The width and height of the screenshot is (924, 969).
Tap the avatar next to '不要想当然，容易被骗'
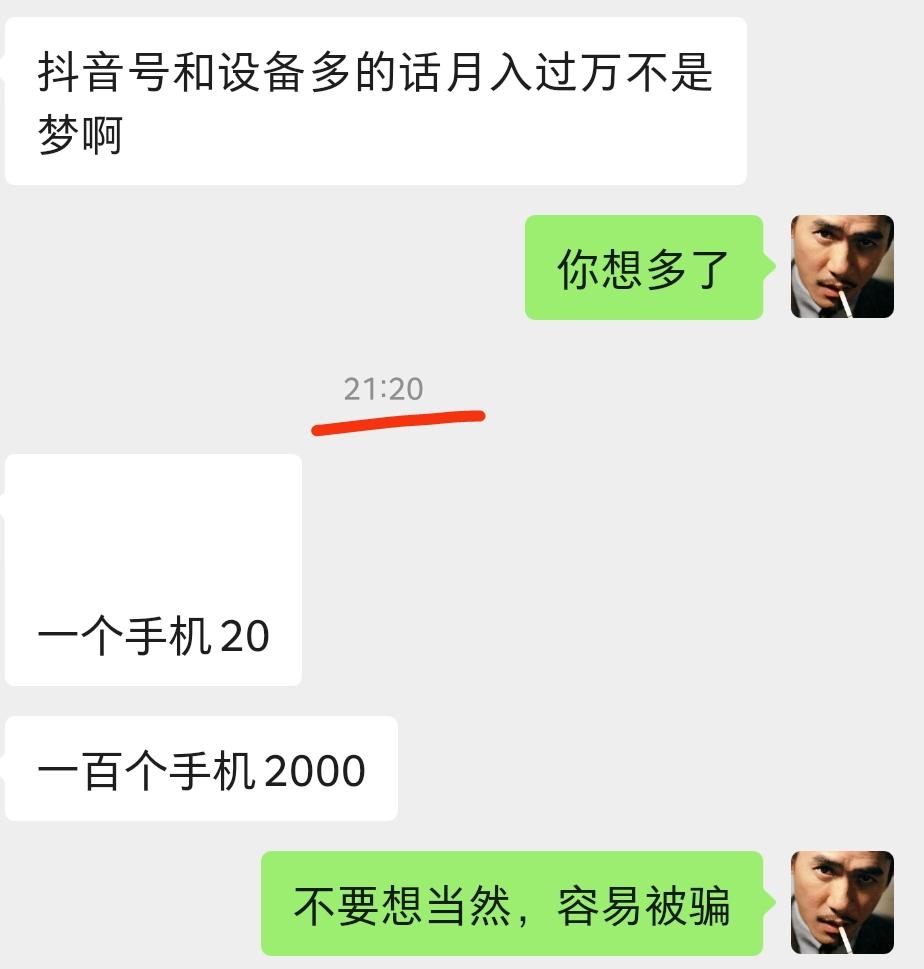point(845,903)
